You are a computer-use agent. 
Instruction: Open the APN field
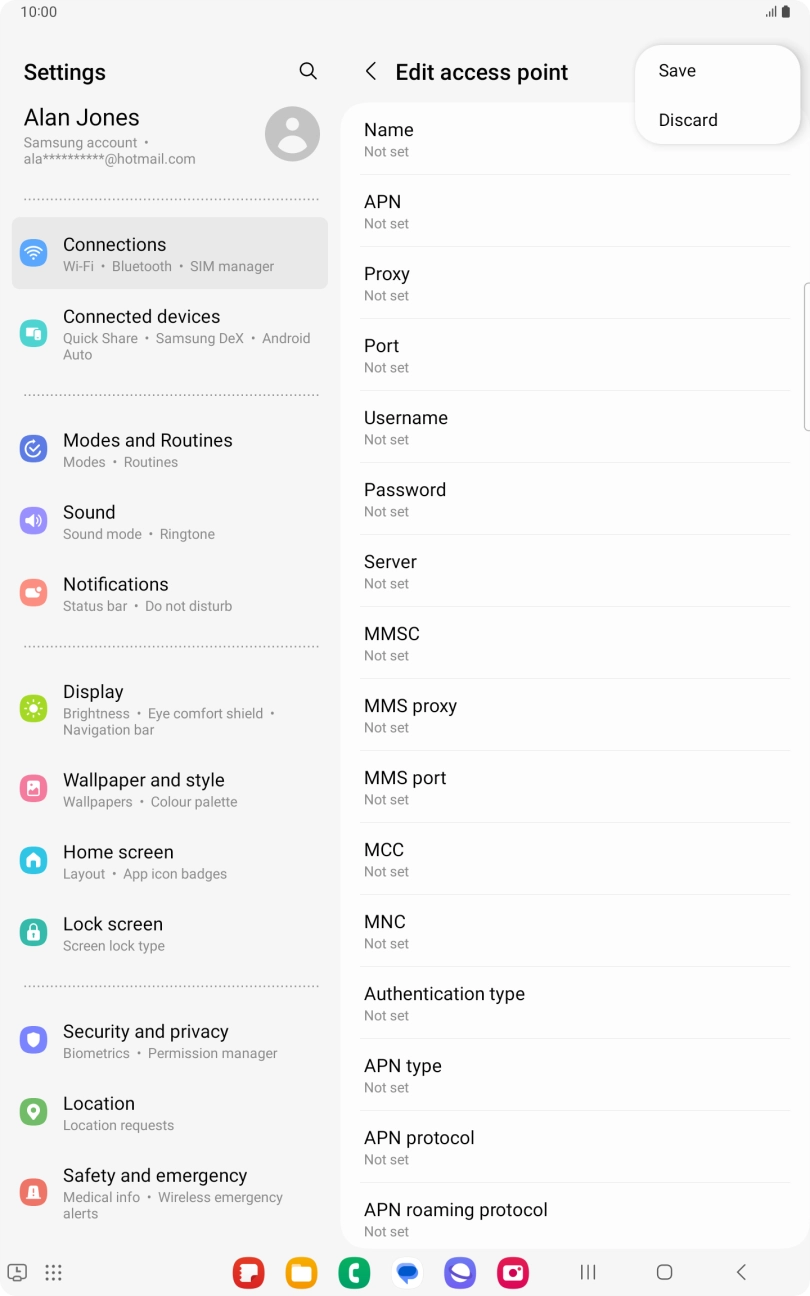click(x=576, y=211)
